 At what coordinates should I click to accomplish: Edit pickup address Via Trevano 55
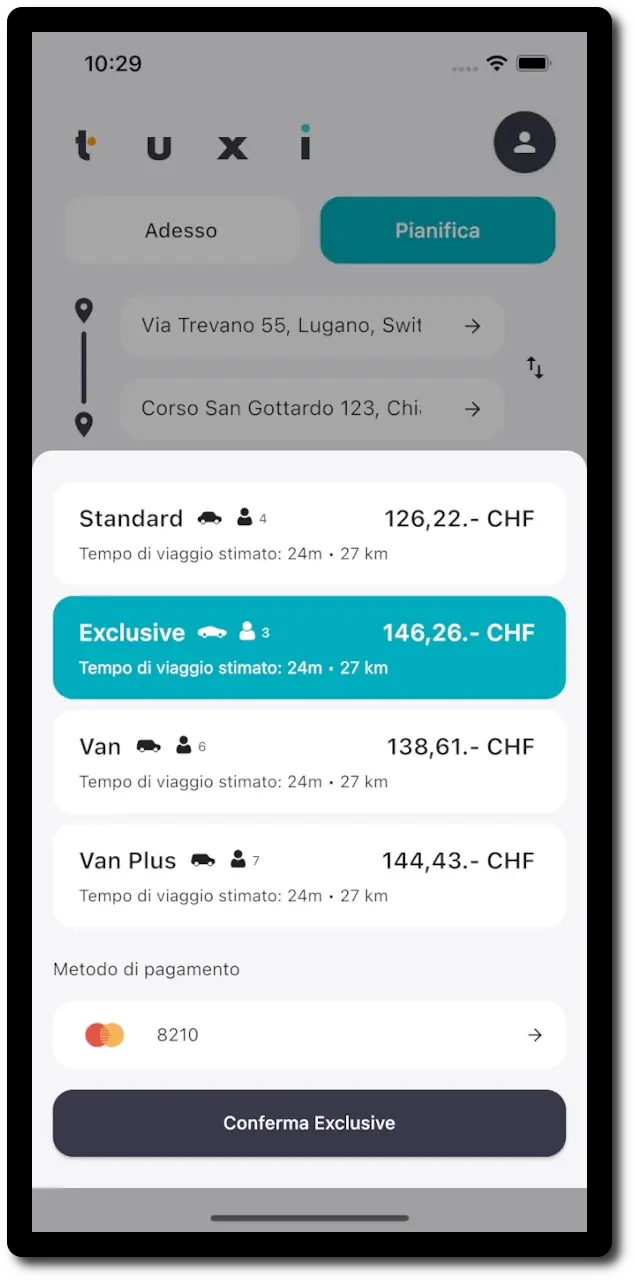point(311,326)
